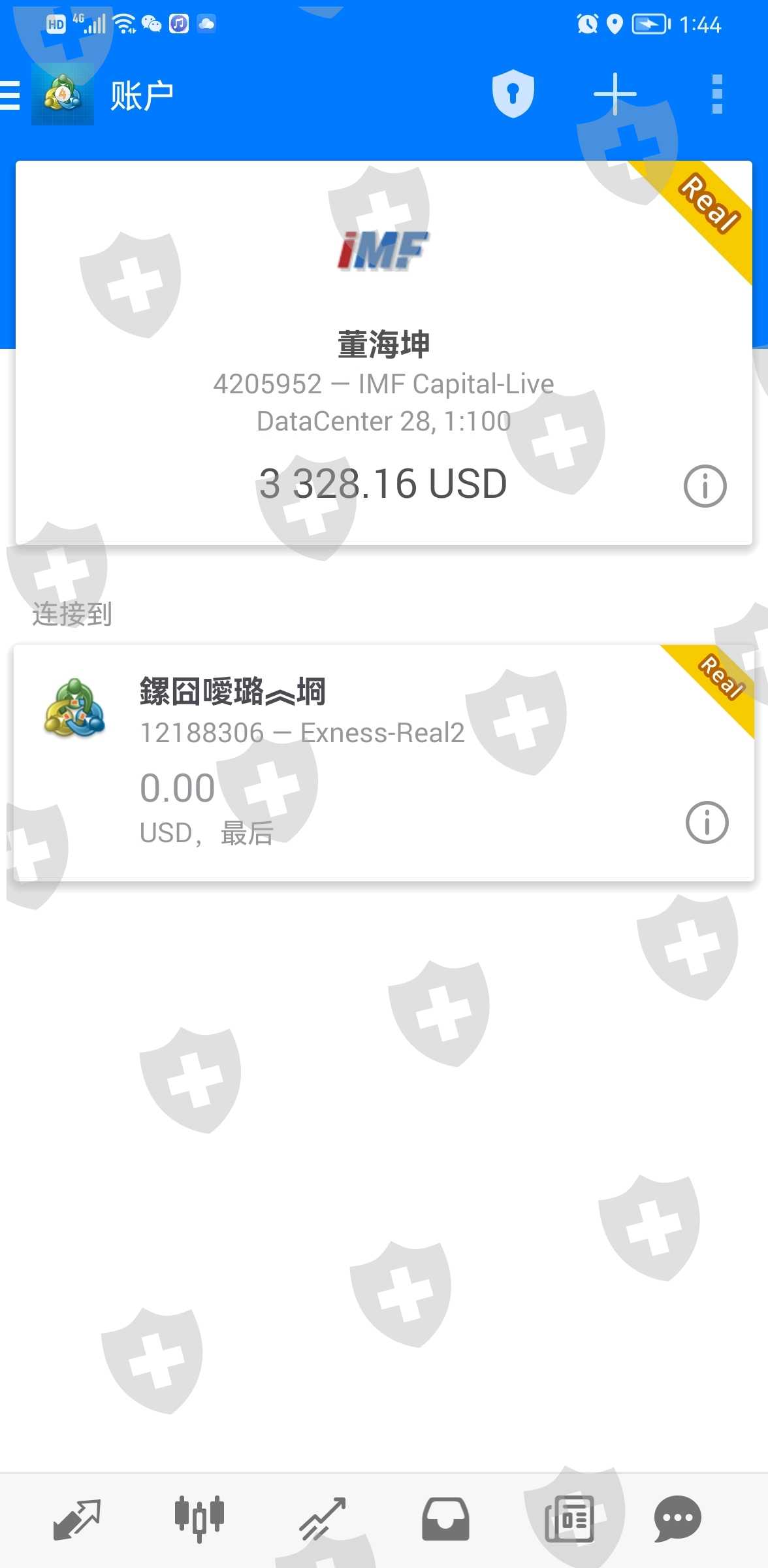Open the hamburger drawer menu
This screenshot has height=1568, width=768.
9,95
